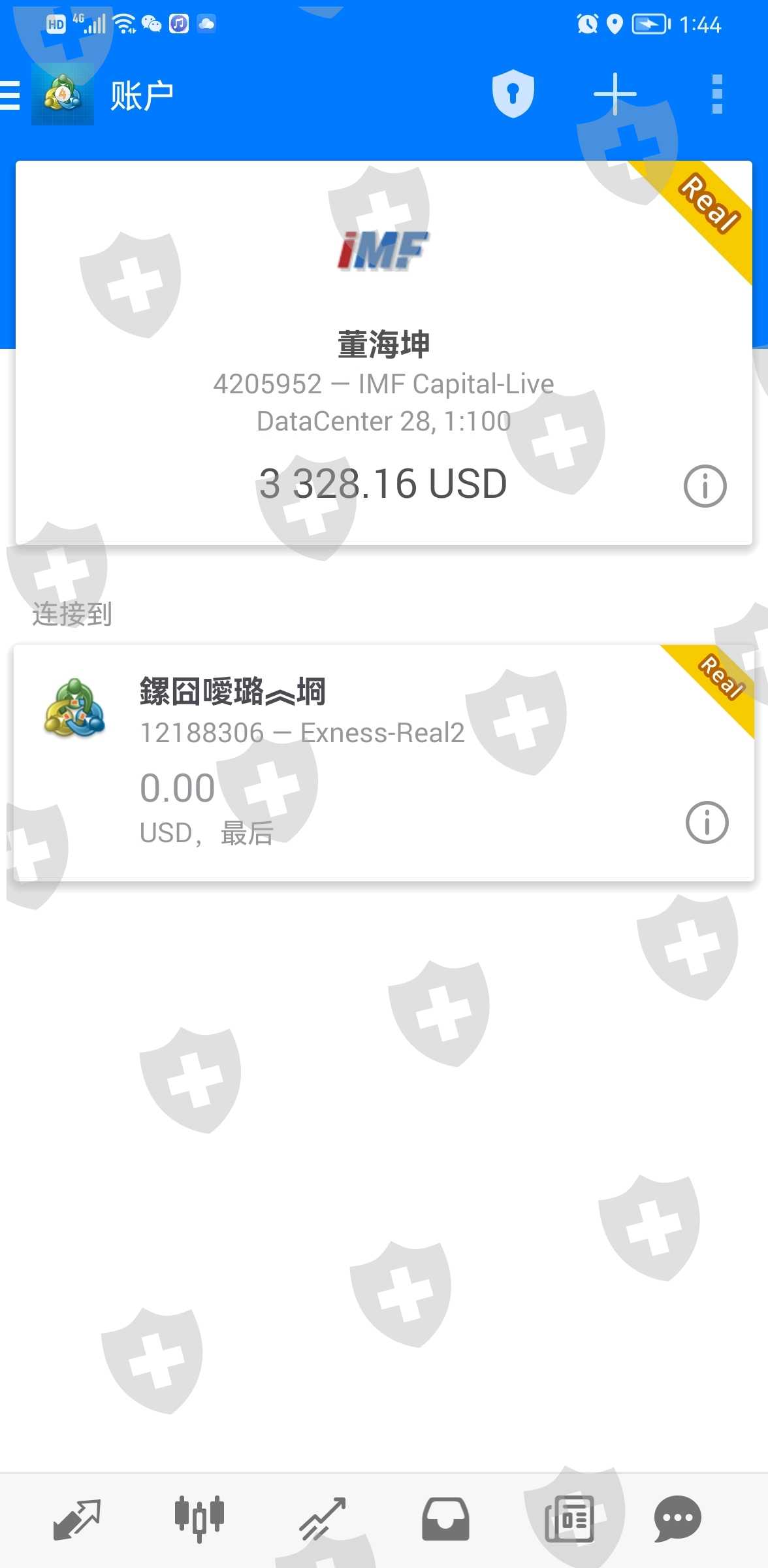Open the hamburger drawer menu
This screenshot has height=1568, width=768.
9,95
